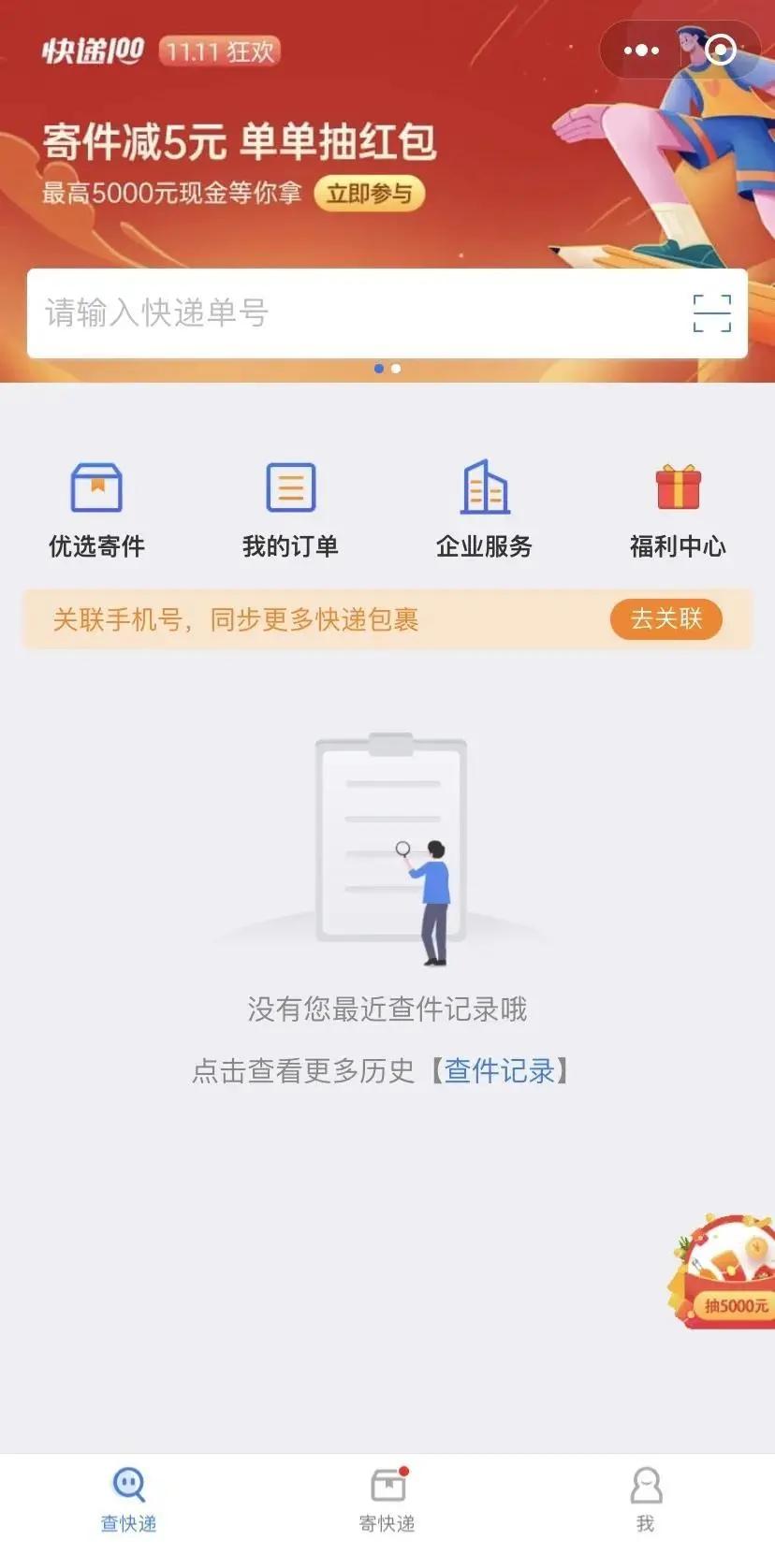Go to 福利中心 welfare center
The width and height of the screenshot is (775, 1568).
(x=678, y=510)
